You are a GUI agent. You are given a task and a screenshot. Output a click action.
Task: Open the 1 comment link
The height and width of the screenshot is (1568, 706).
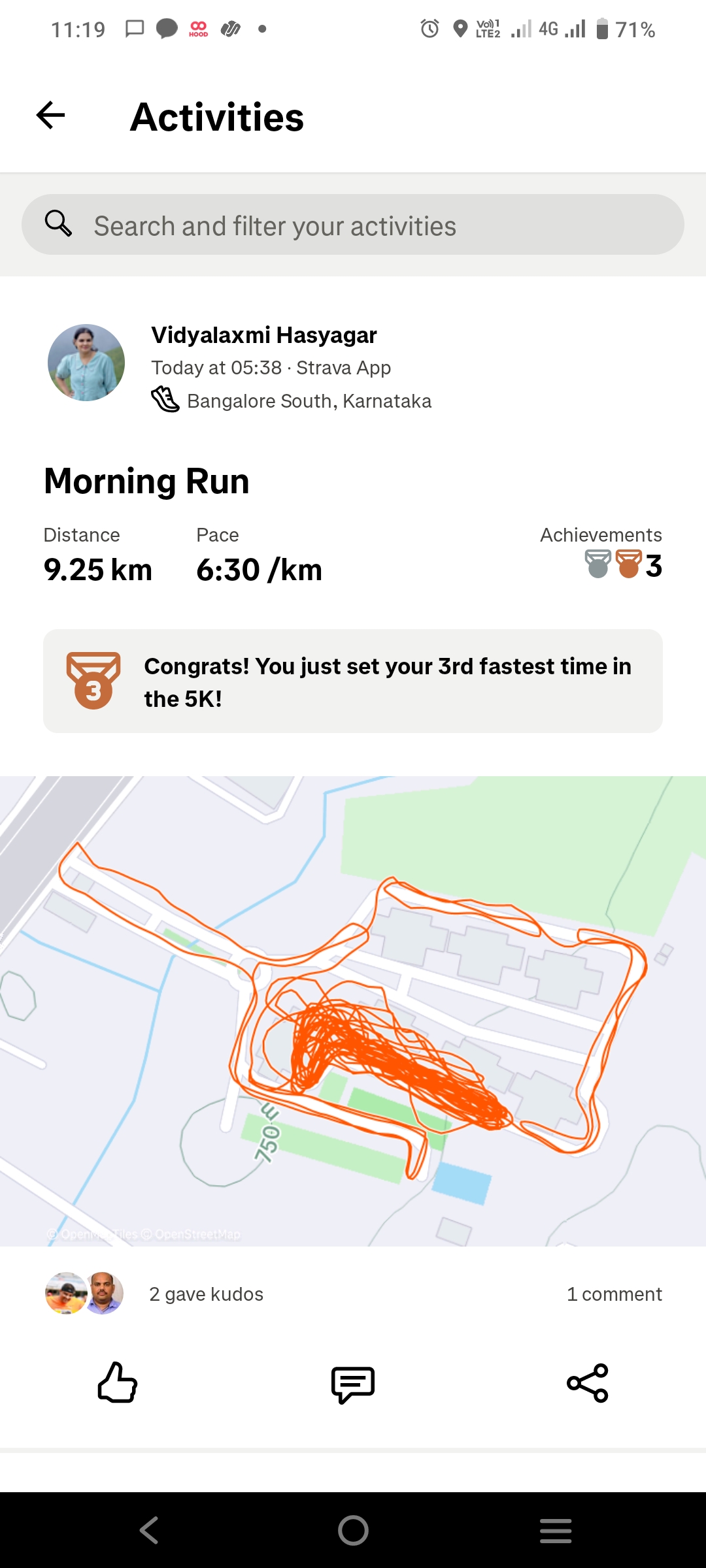pos(614,1294)
